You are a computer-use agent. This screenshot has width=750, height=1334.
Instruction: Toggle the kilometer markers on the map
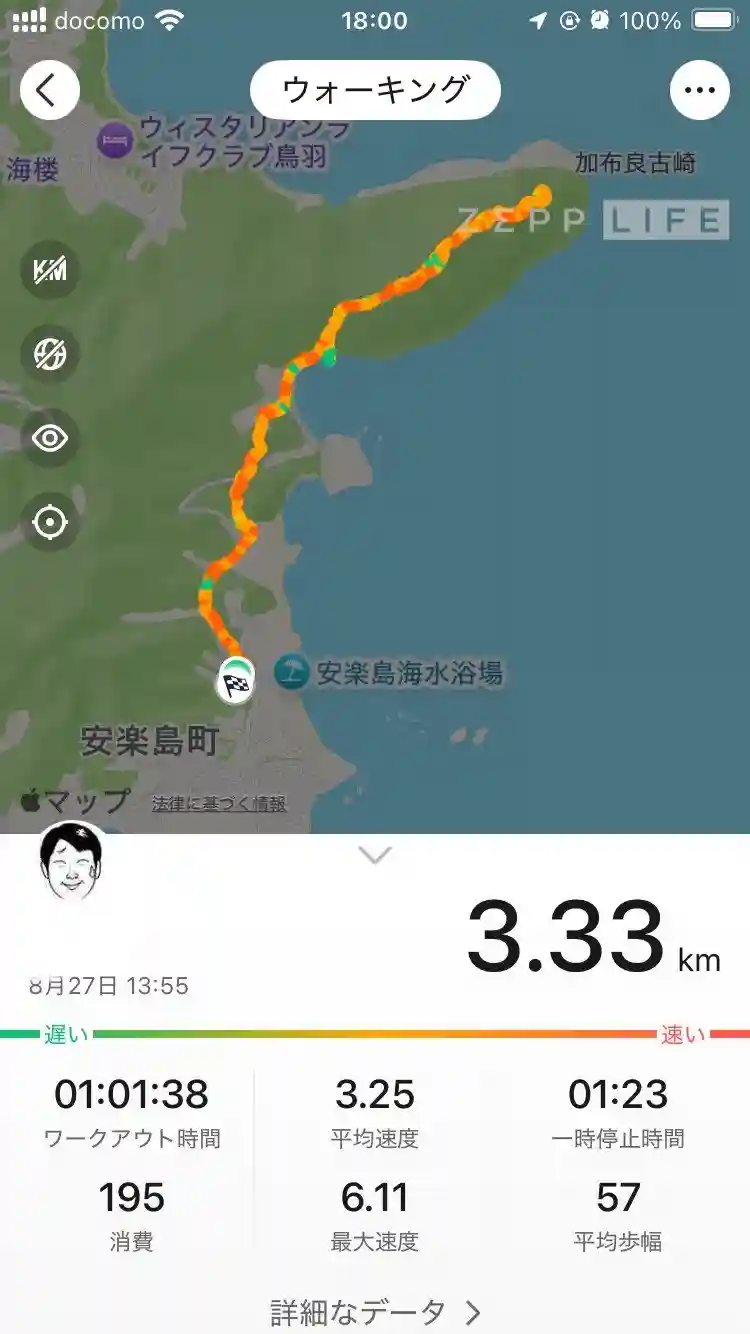click(x=50, y=270)
